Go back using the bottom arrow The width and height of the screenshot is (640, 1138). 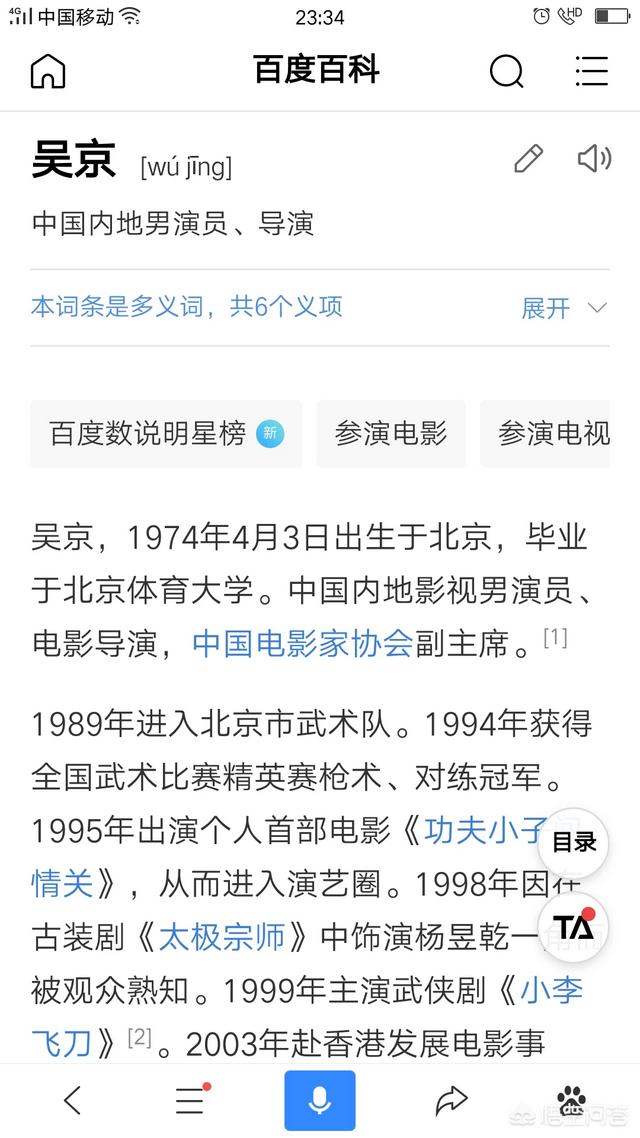72,1100
